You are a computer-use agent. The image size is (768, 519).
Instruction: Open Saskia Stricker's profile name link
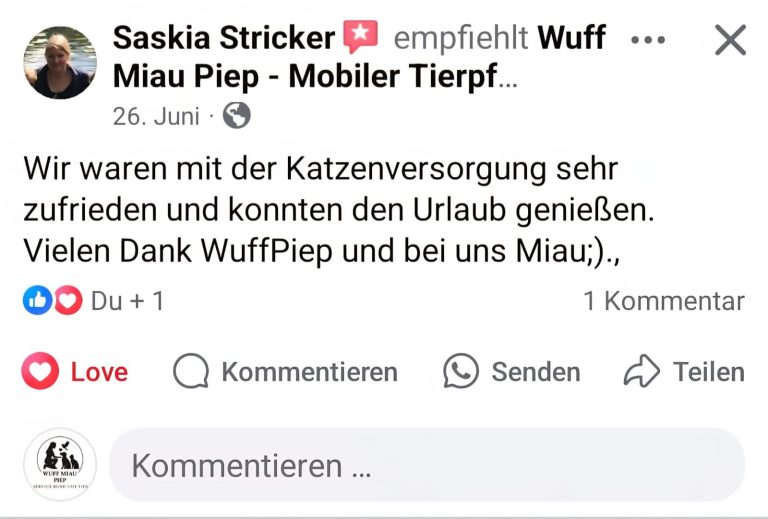tap(223, 38)
